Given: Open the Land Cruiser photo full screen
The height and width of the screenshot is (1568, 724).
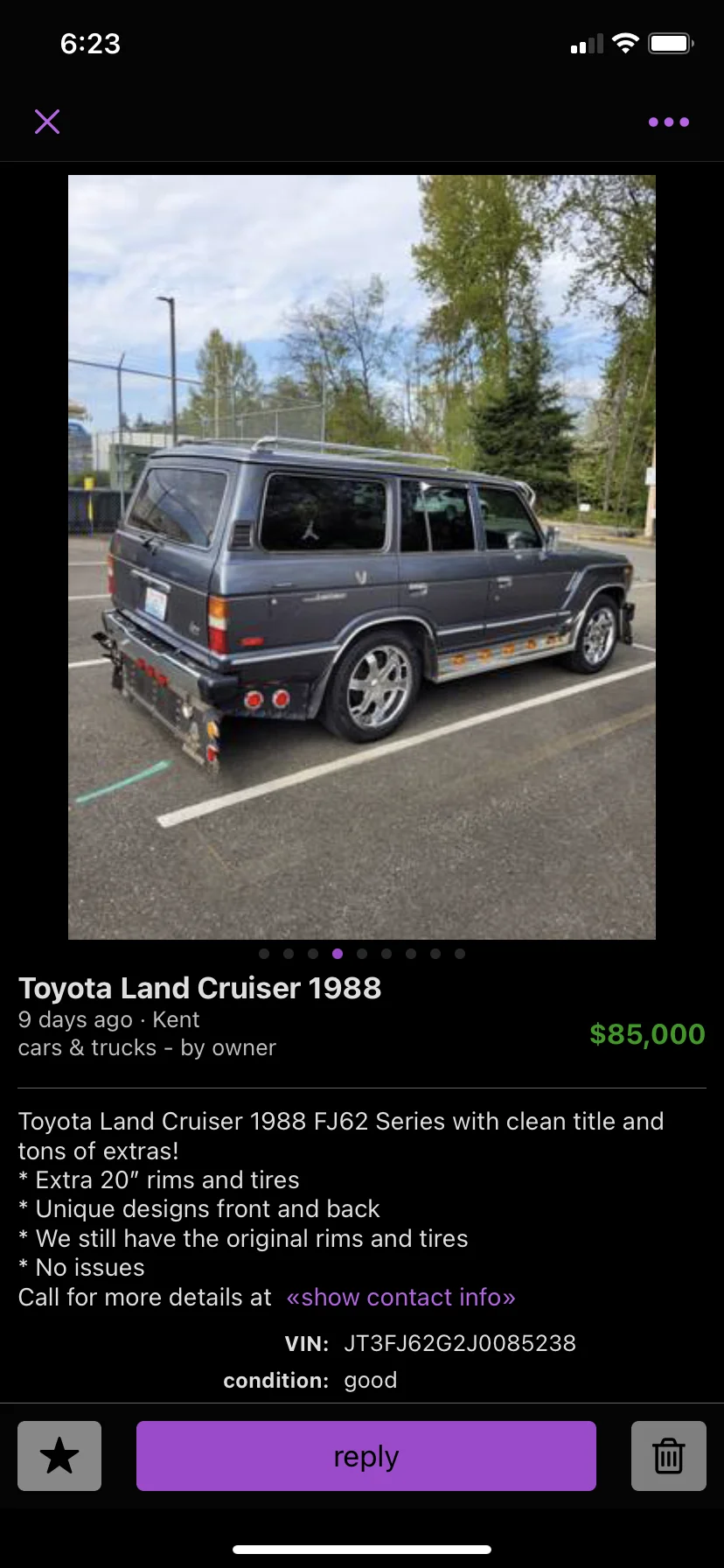Looking at the screenshot, I should (362, 556).
